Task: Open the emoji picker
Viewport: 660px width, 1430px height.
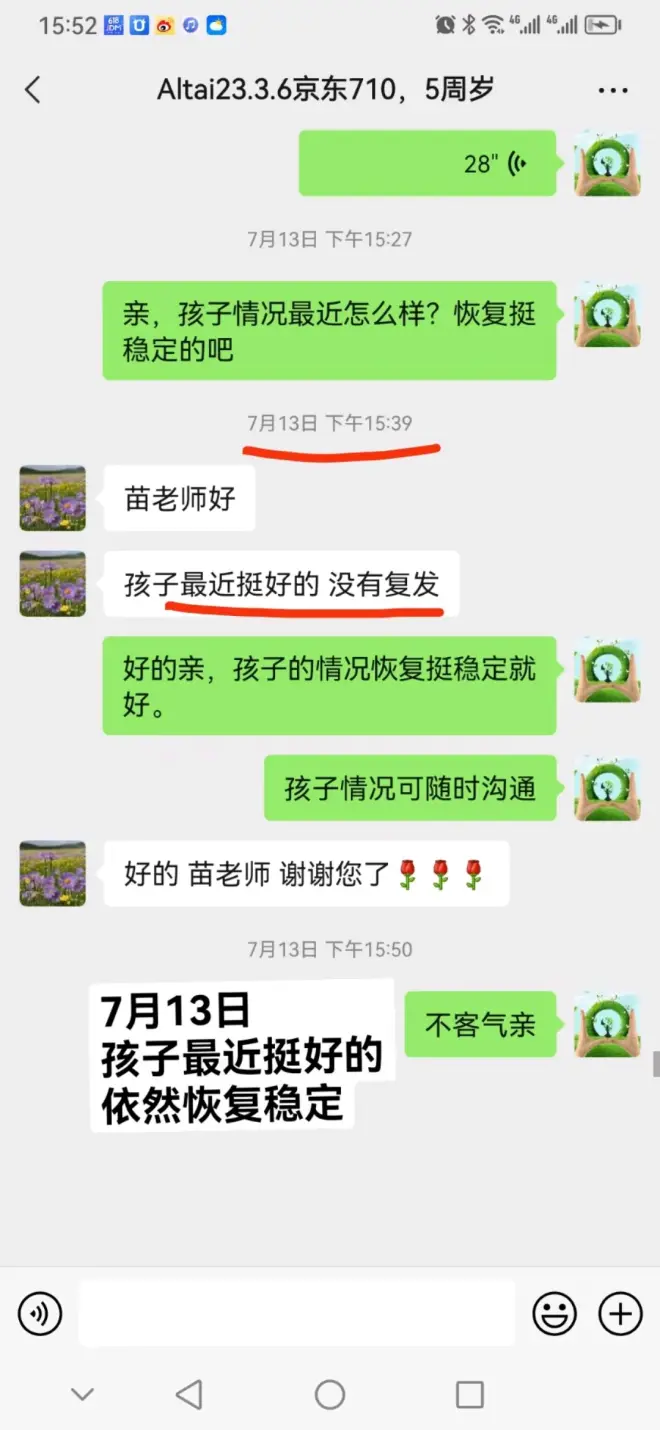Action: click(553, 1313)
